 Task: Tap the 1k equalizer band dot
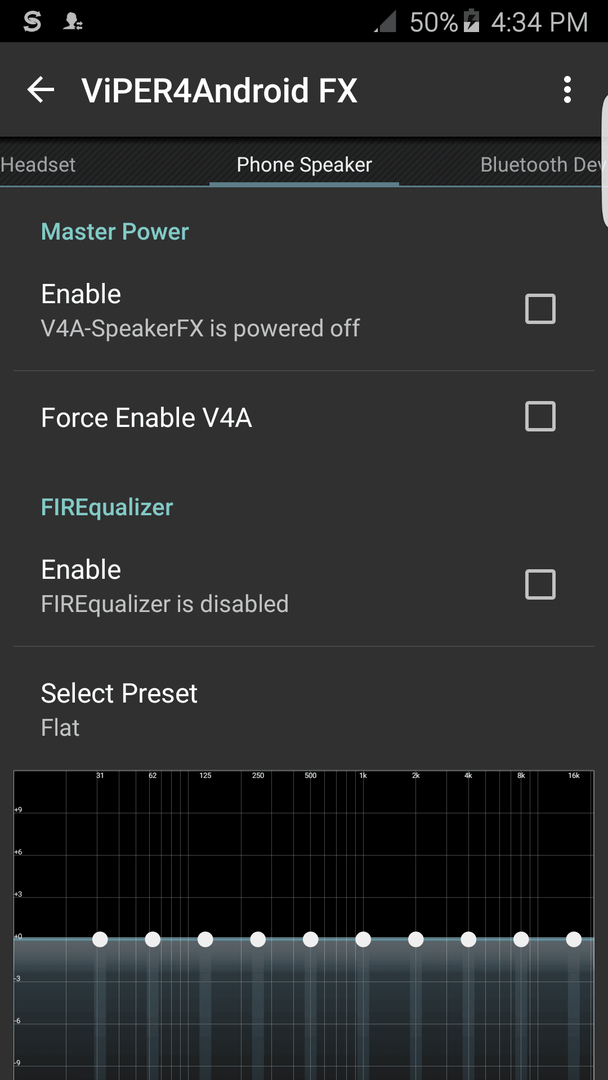(363, 939)
